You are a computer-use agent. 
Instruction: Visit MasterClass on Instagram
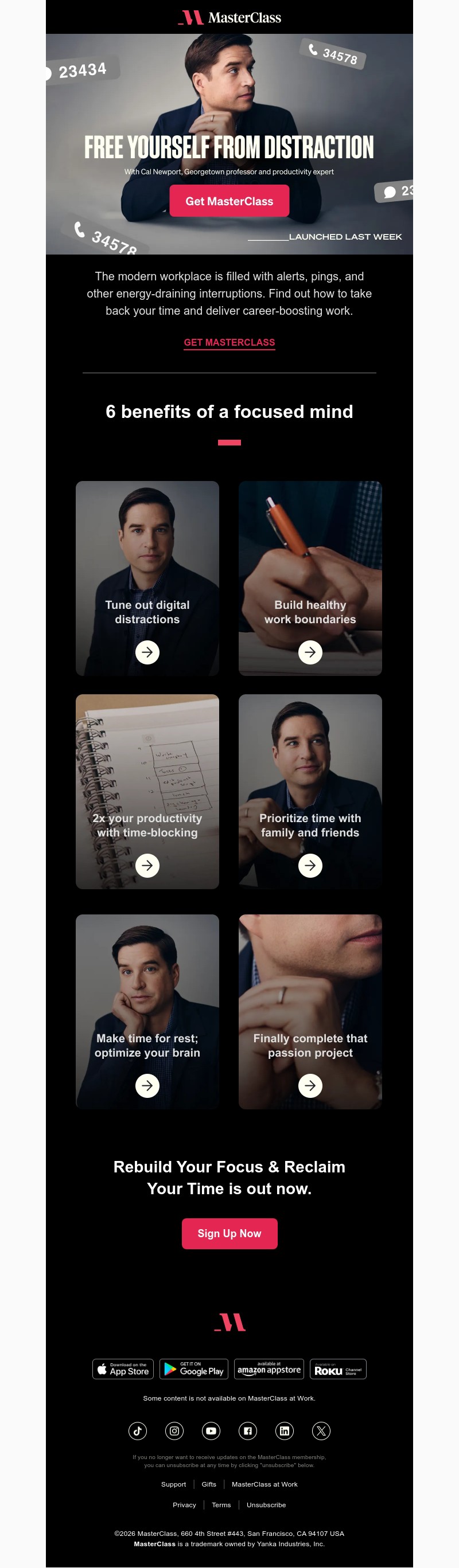tap(174, 1430)
